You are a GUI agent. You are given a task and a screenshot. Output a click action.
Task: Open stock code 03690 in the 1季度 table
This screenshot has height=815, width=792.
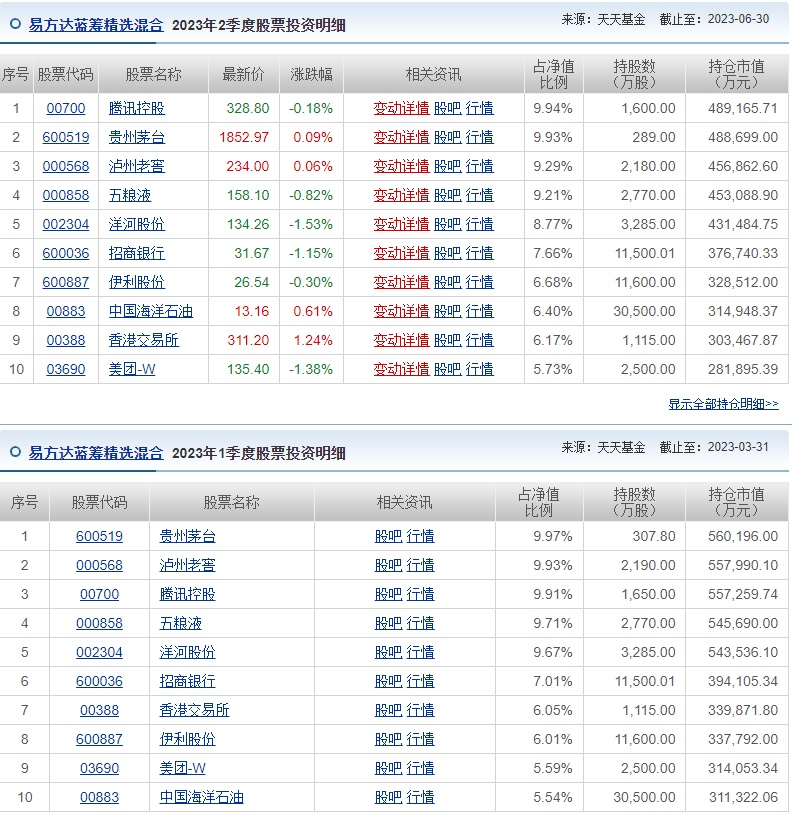[x=99, y=768]
